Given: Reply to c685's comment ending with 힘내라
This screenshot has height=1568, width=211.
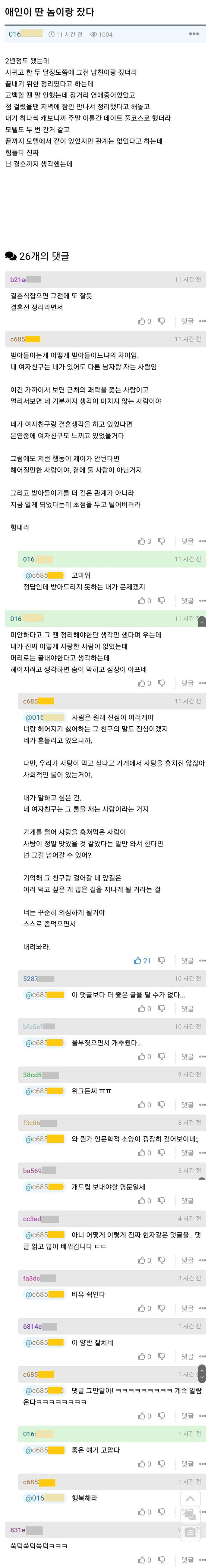Looking at the screenshot, I should point(187,541).
